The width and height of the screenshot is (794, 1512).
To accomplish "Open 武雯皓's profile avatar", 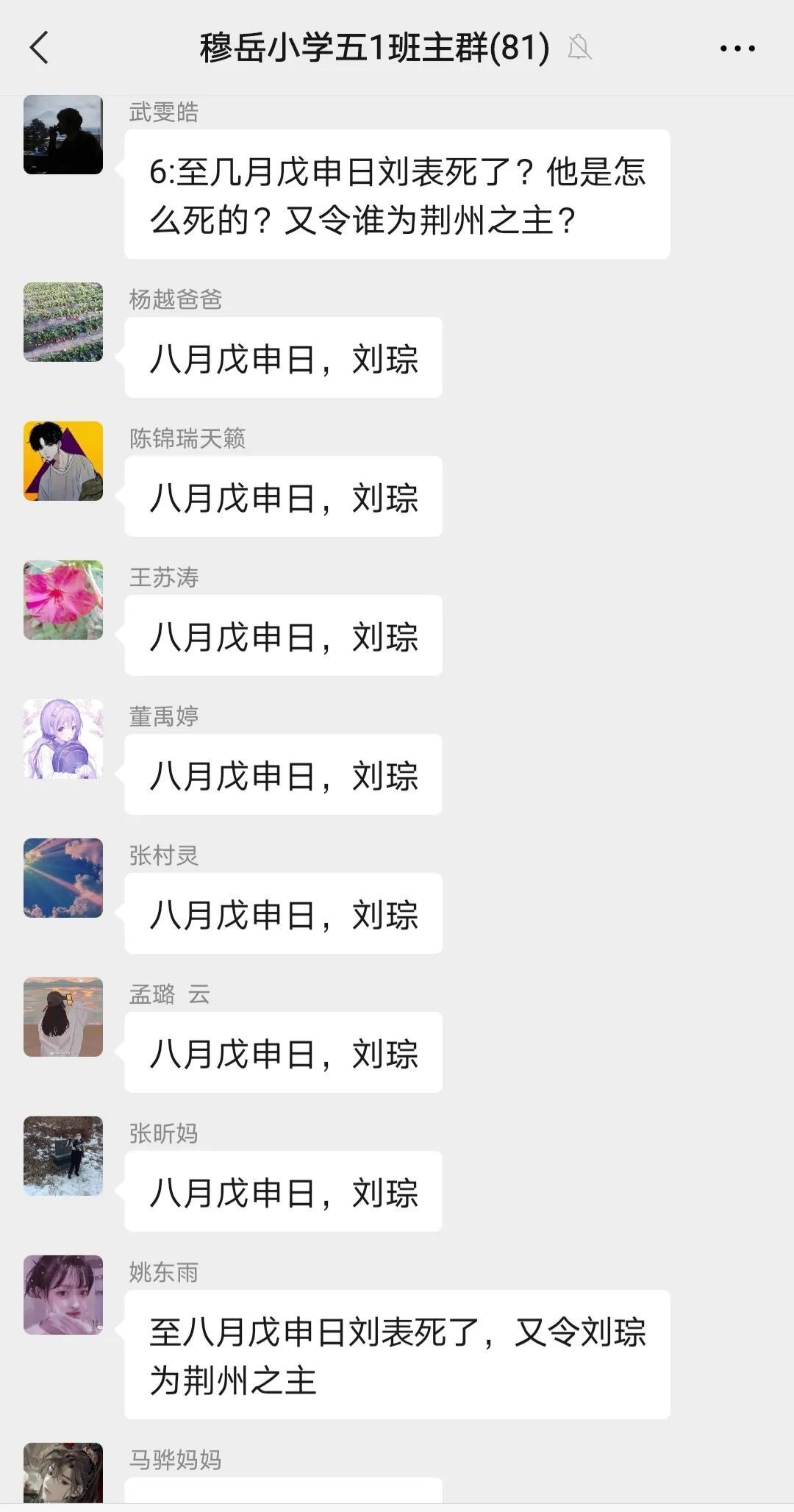I will pos(63,135).
